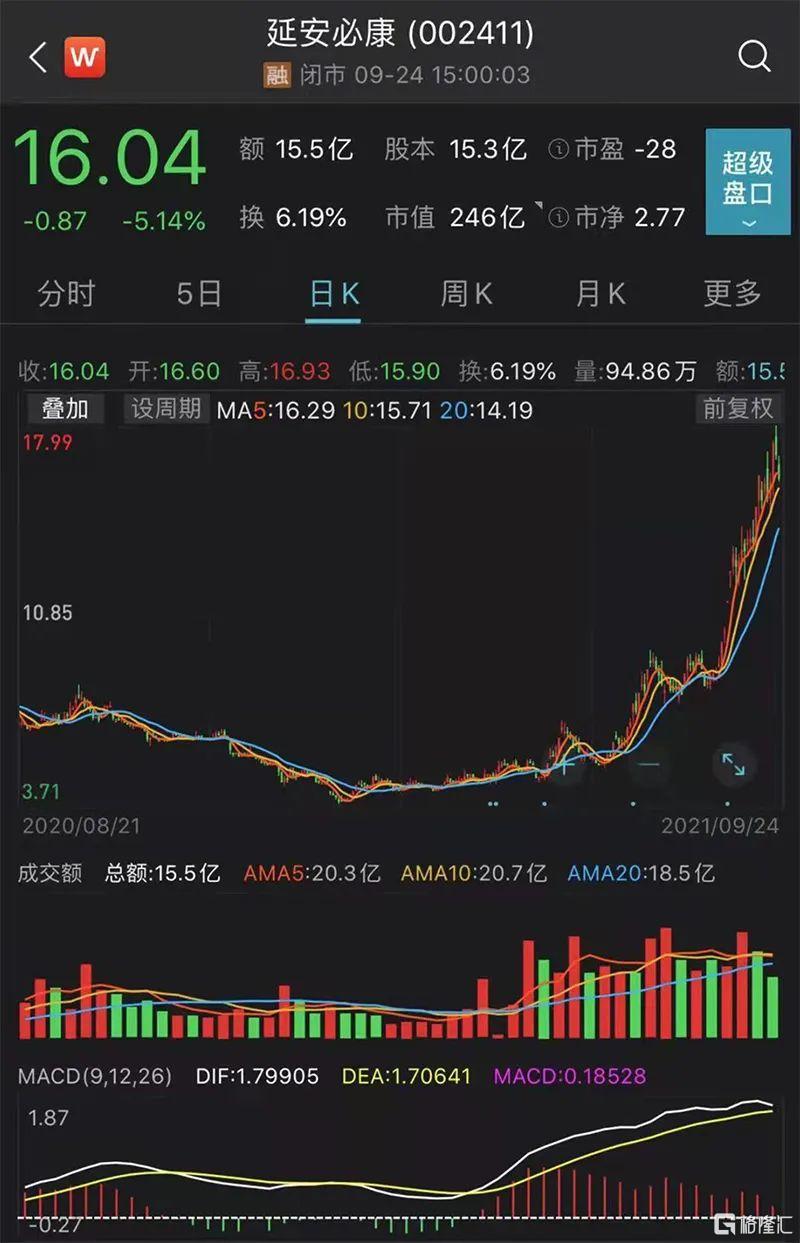Go back to the previous page

[x=37, y=57]
